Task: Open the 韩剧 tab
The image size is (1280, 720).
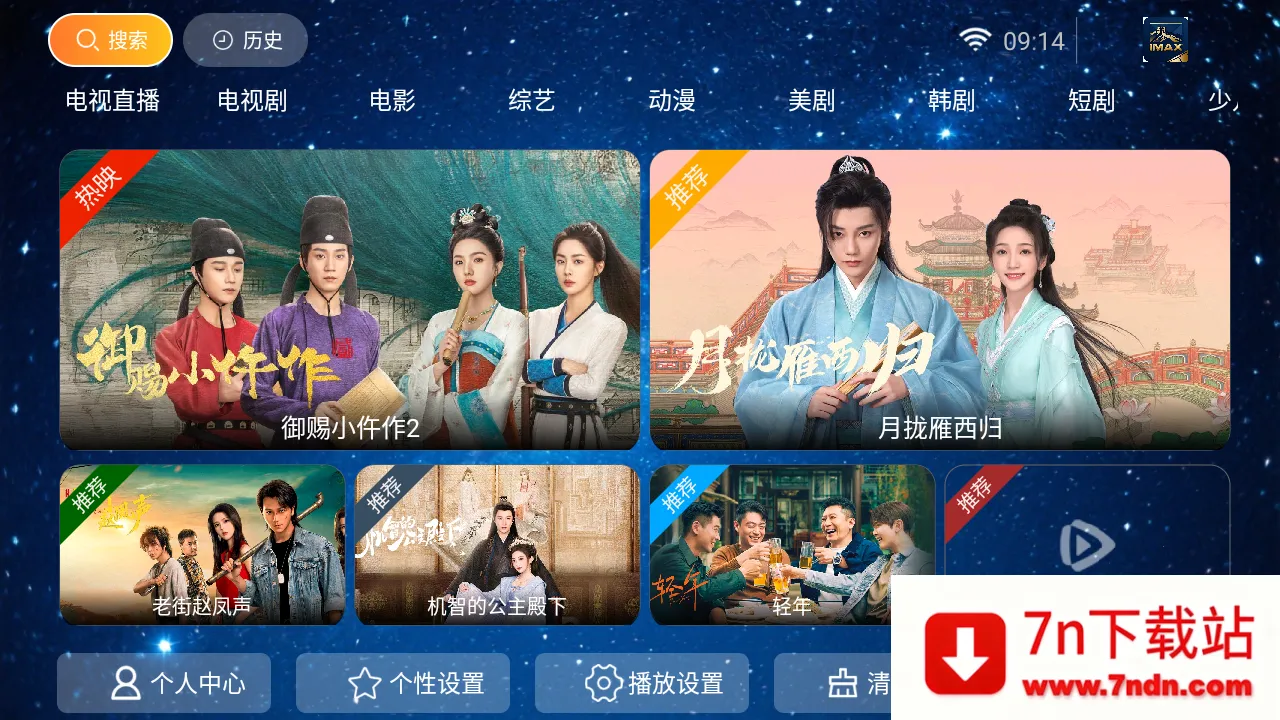Action: pyautogui.click(x=951, y=100)
